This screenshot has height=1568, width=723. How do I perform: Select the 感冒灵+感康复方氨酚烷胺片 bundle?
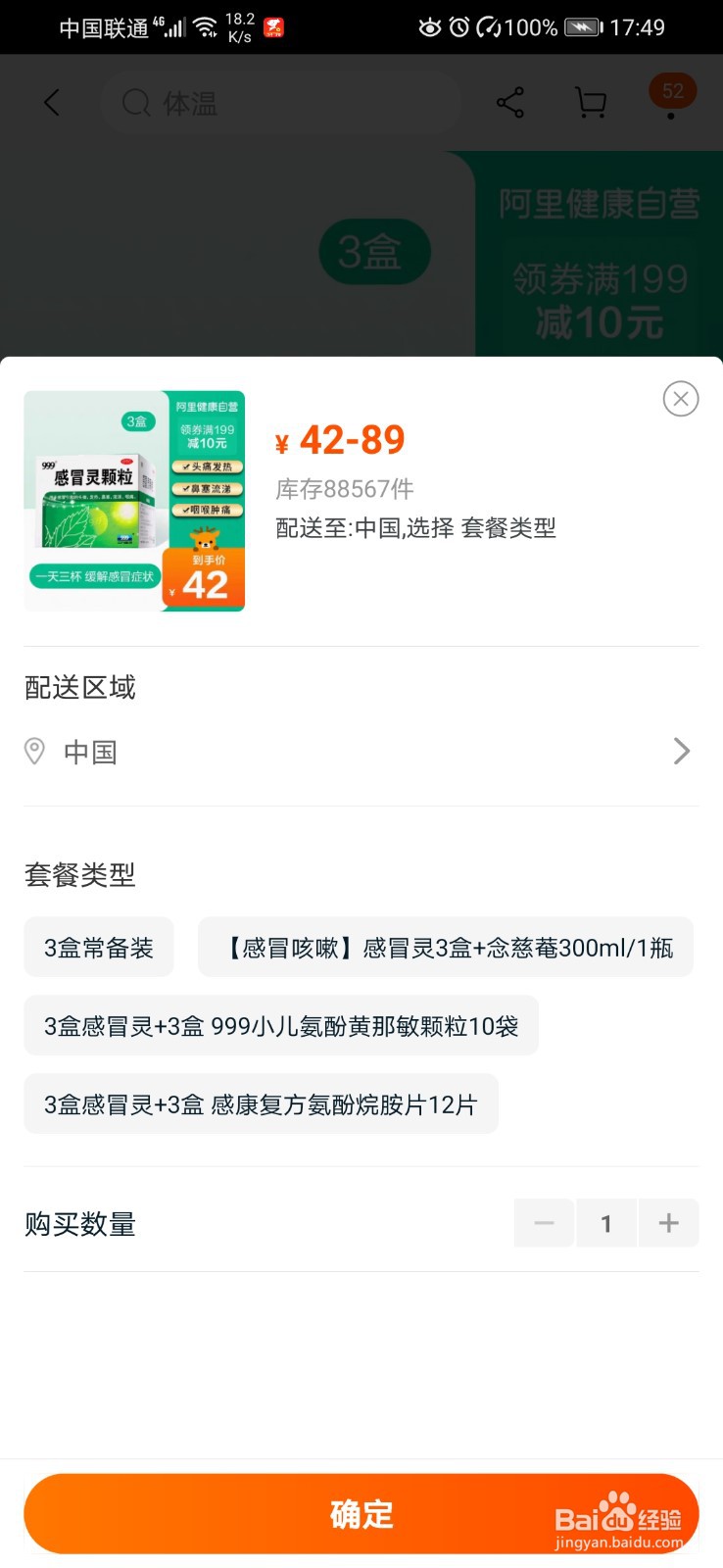tap(261, 1103)
